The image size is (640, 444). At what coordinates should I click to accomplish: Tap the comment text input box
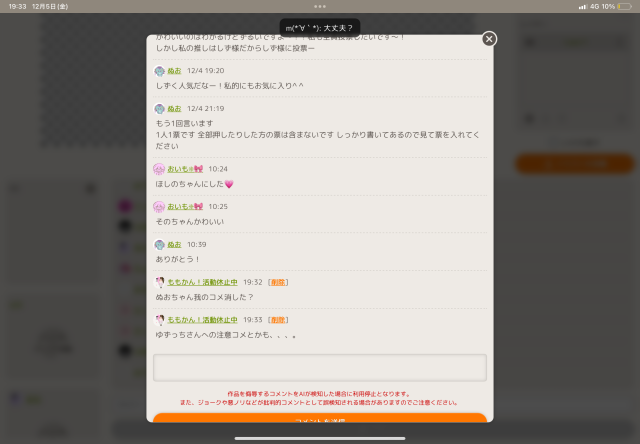(x=319, y=367)
